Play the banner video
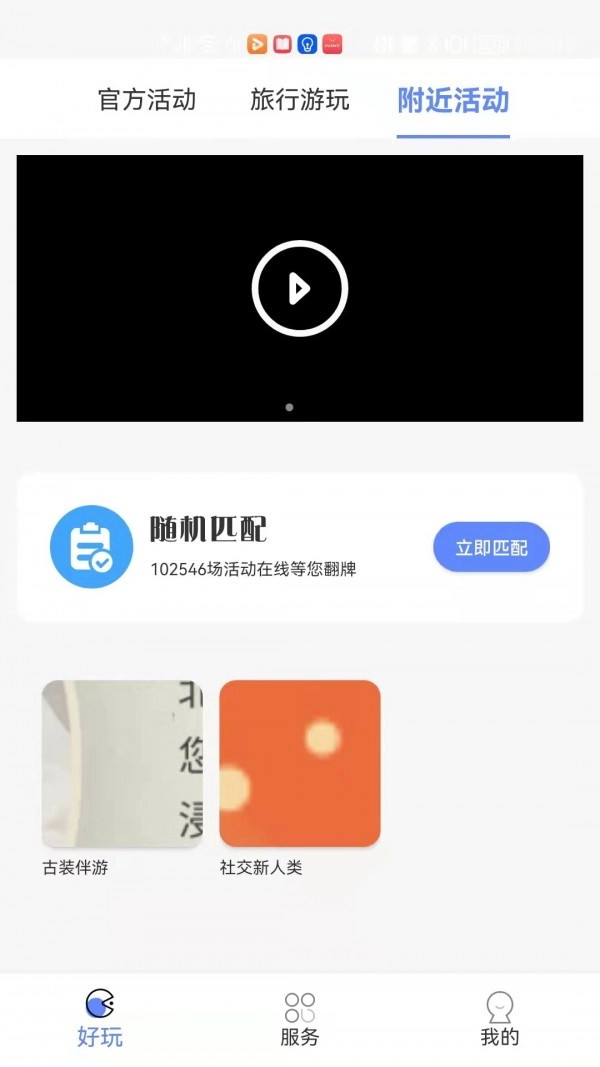This screenshot has width=600, height=1067. click(x=299, y=289)
